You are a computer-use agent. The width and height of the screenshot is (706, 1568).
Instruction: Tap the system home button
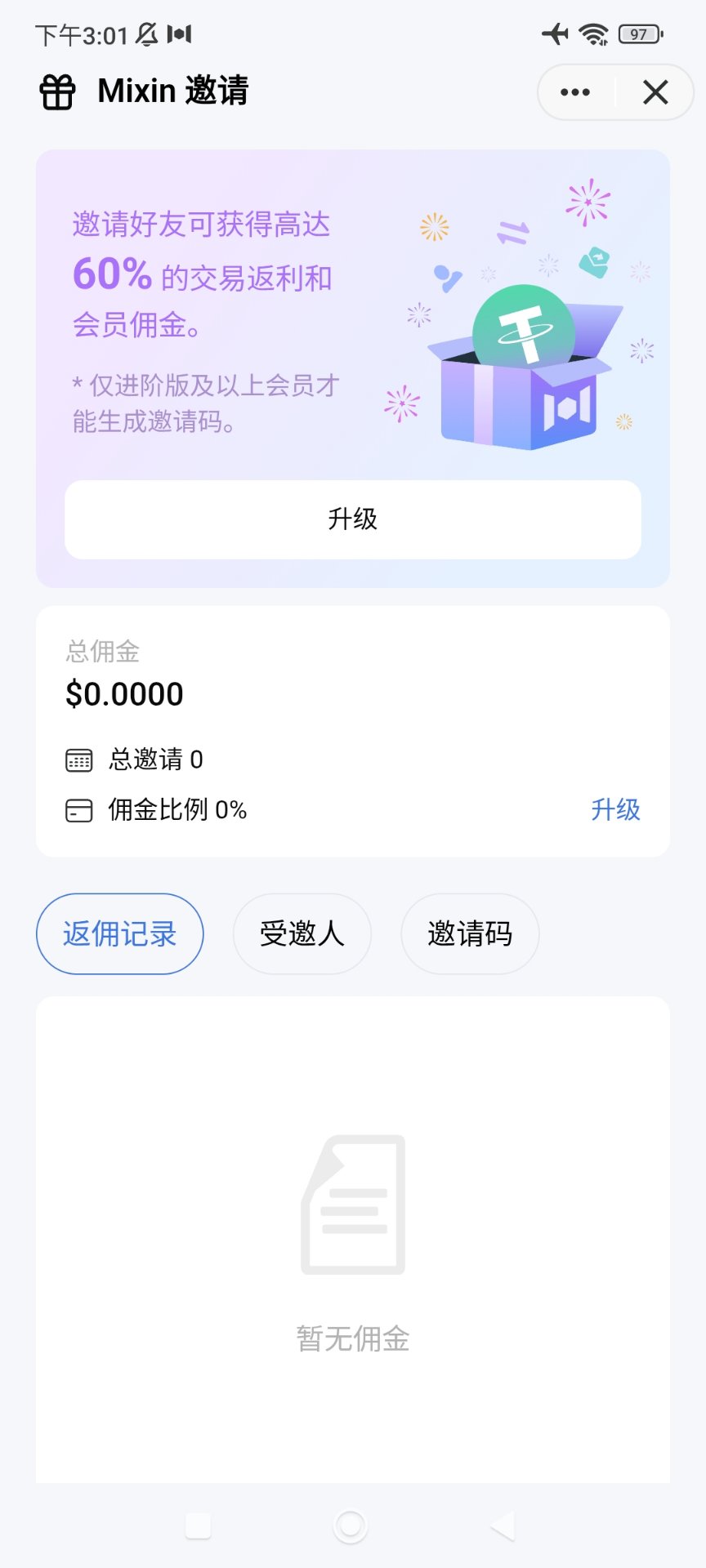tap(351, 1526)
